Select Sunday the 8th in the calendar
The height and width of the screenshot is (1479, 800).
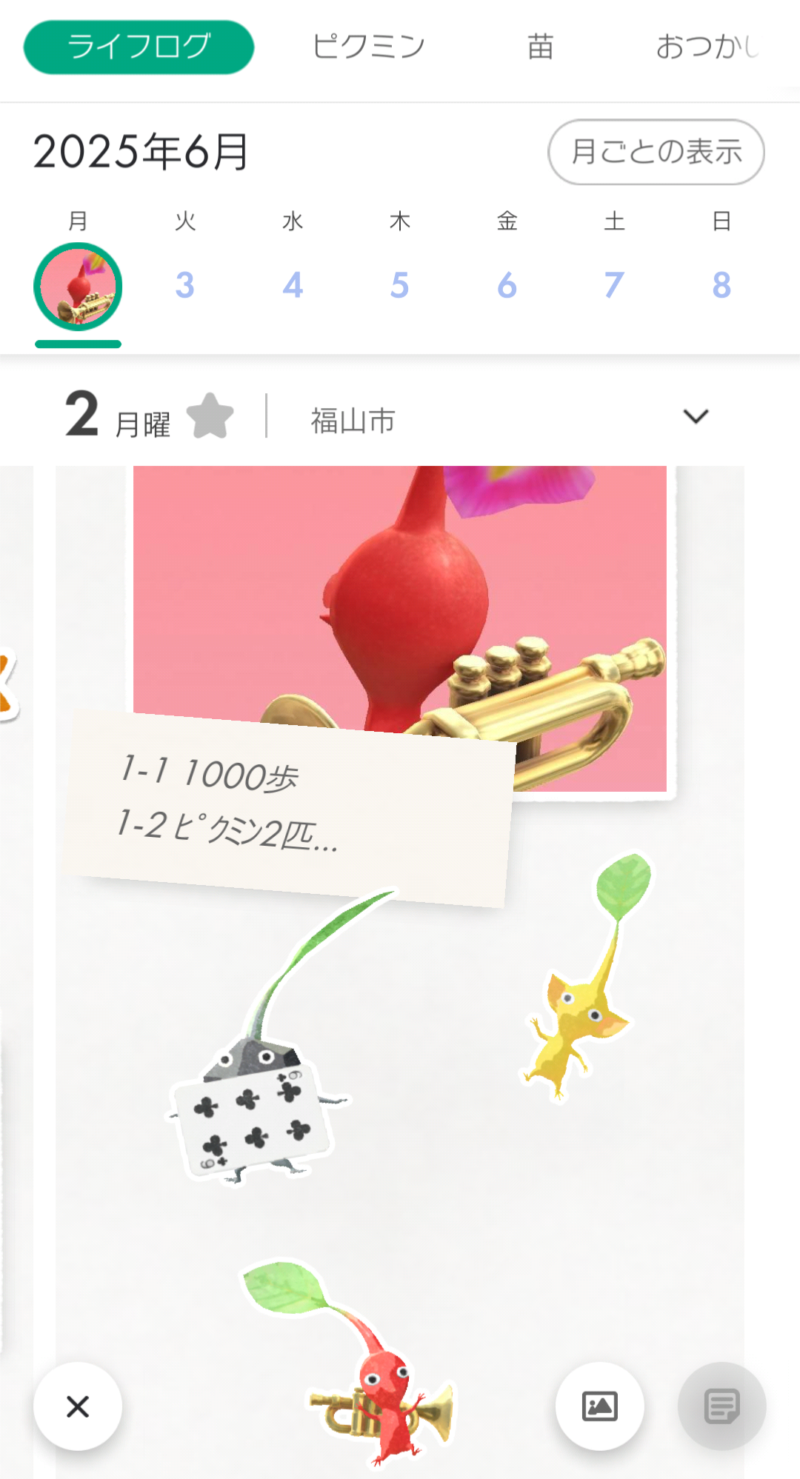click(721, 286)
